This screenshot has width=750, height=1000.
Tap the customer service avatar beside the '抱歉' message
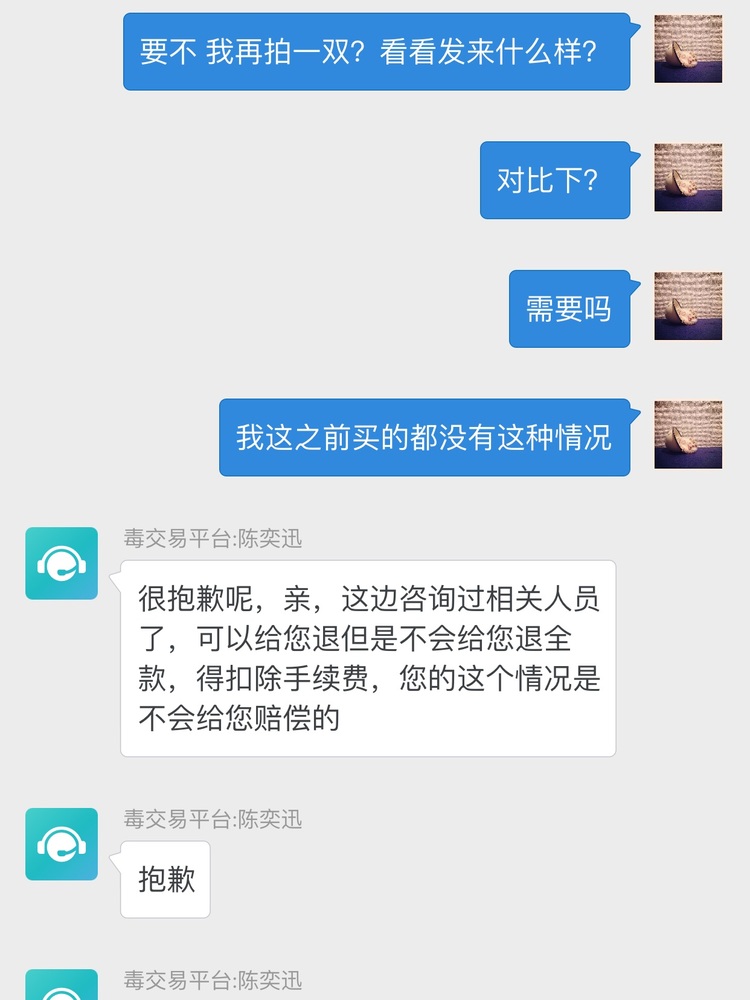61,844
